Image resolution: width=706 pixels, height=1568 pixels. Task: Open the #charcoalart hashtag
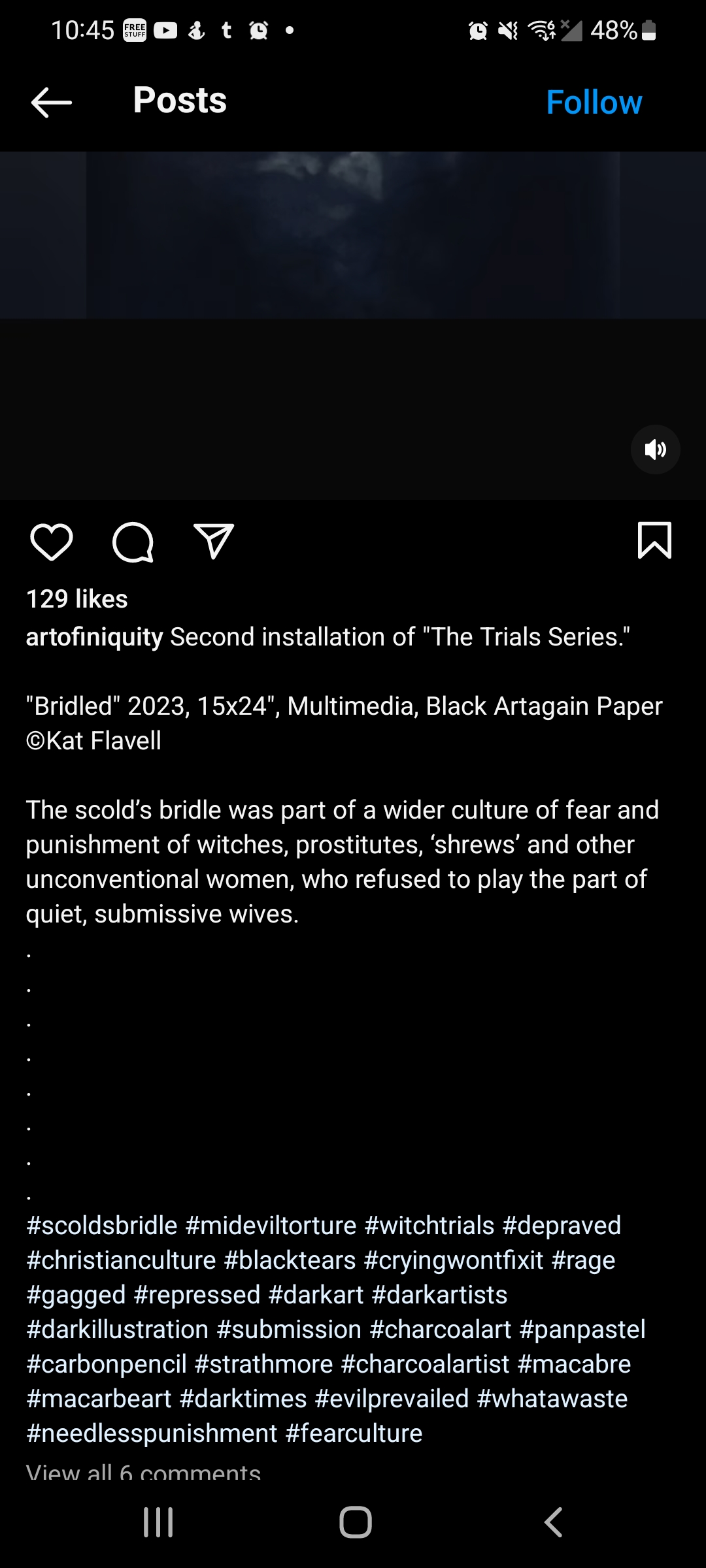click(441, 1330)
